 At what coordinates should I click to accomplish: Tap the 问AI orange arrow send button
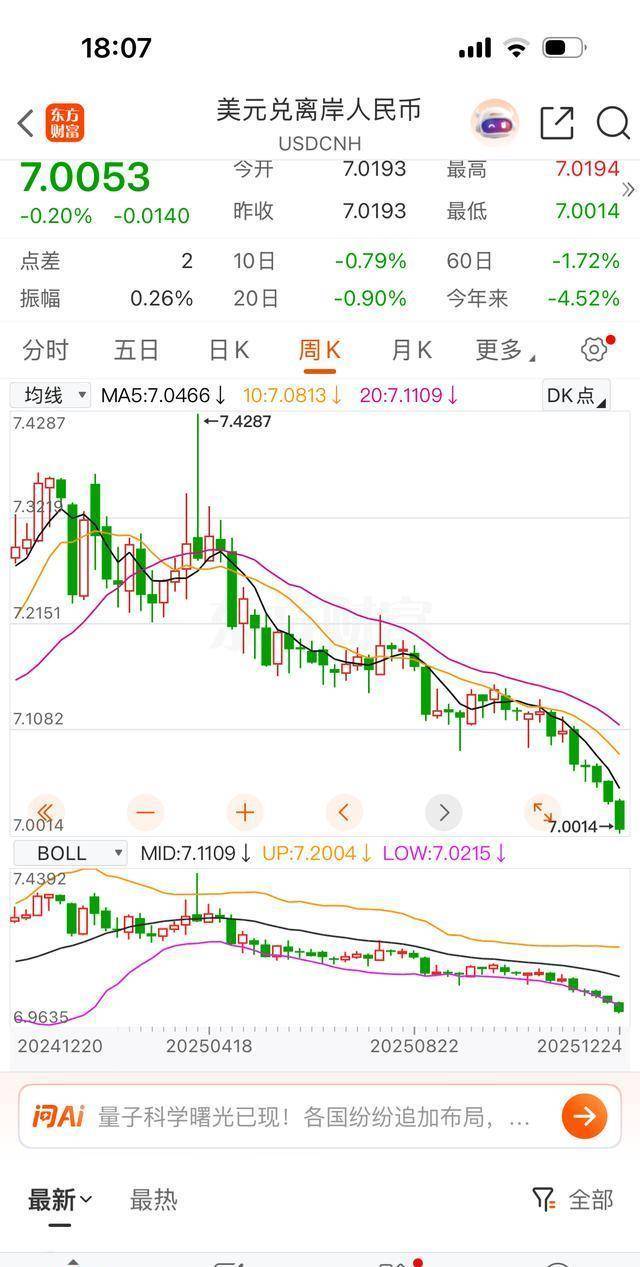584,1115
